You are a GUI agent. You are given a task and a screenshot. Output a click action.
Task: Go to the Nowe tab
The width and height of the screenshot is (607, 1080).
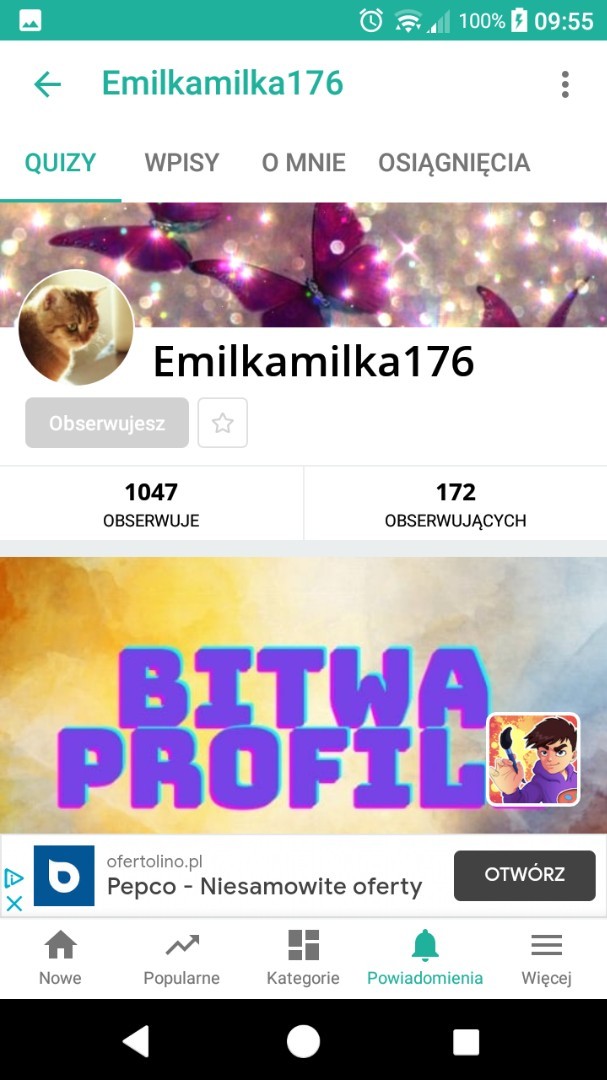coord(60,958)
